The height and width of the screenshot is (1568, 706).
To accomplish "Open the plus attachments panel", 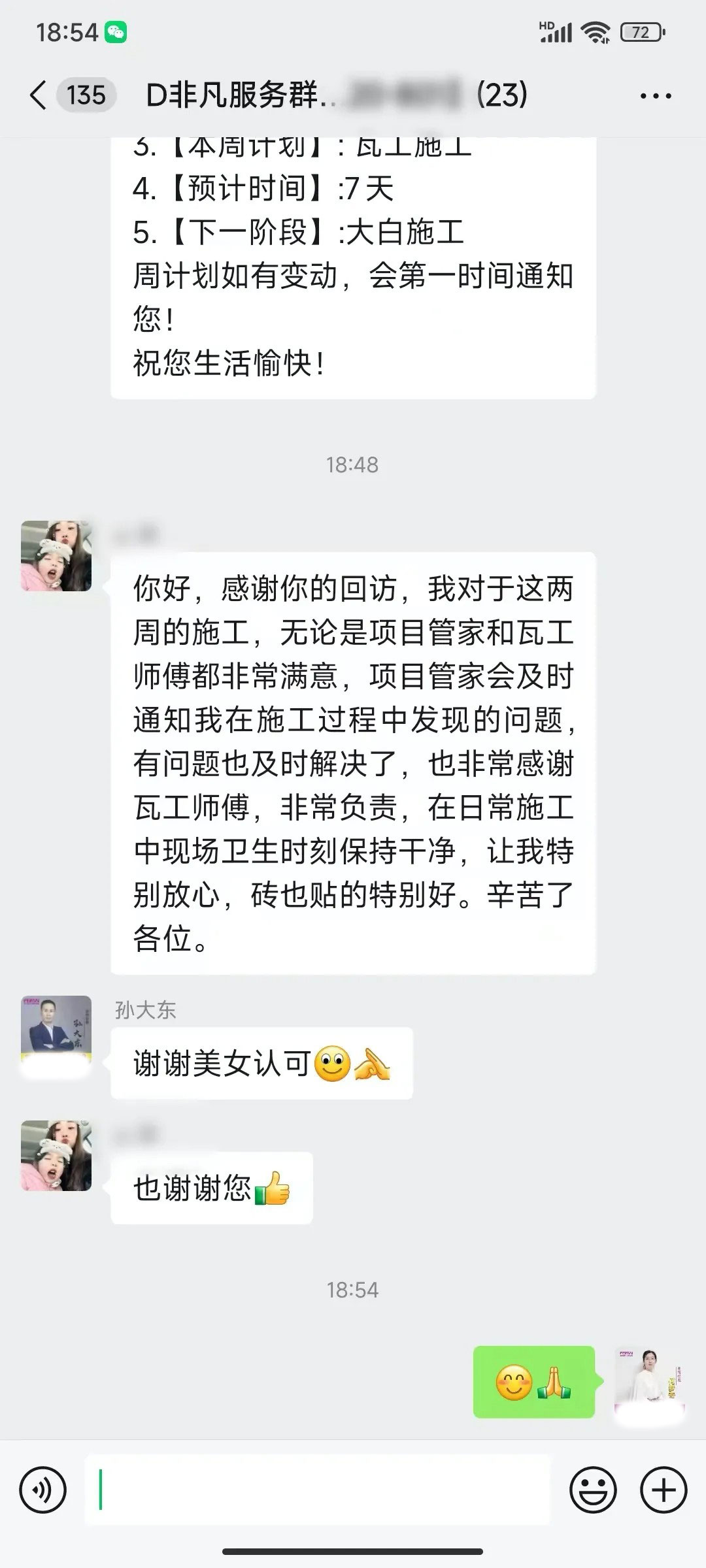I will [664, 1490].
